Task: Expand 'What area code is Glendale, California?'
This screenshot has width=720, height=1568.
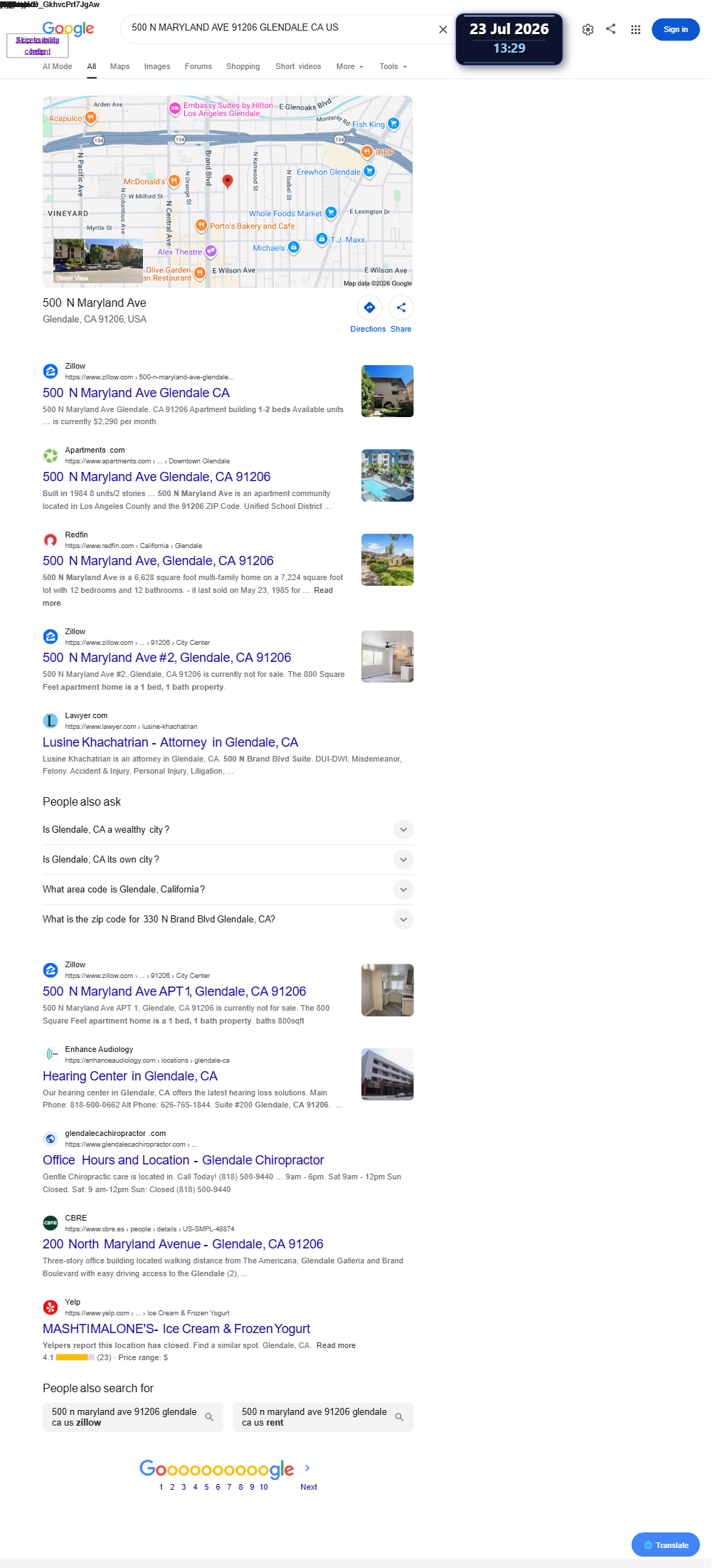Action: point(228,890)
